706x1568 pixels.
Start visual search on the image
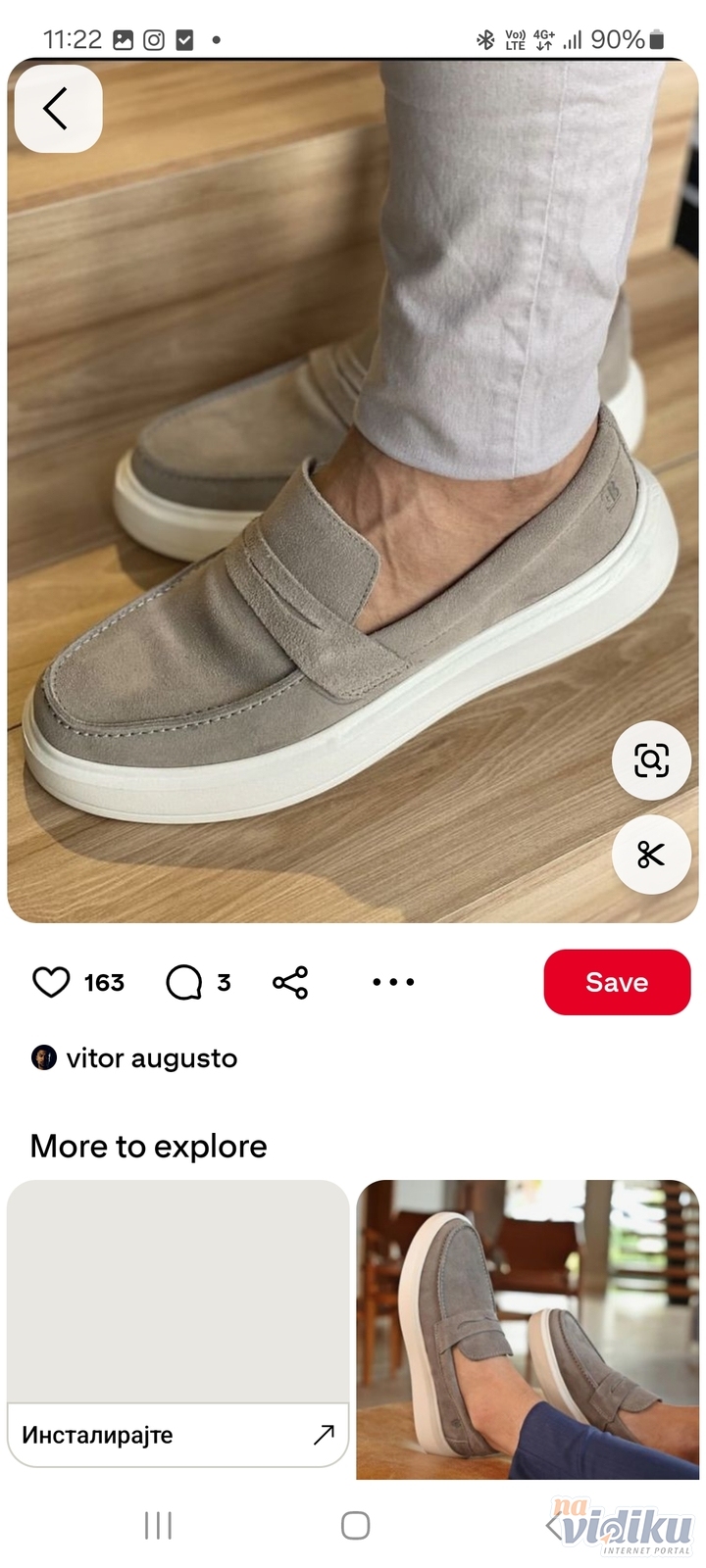(x=651, y=760)
